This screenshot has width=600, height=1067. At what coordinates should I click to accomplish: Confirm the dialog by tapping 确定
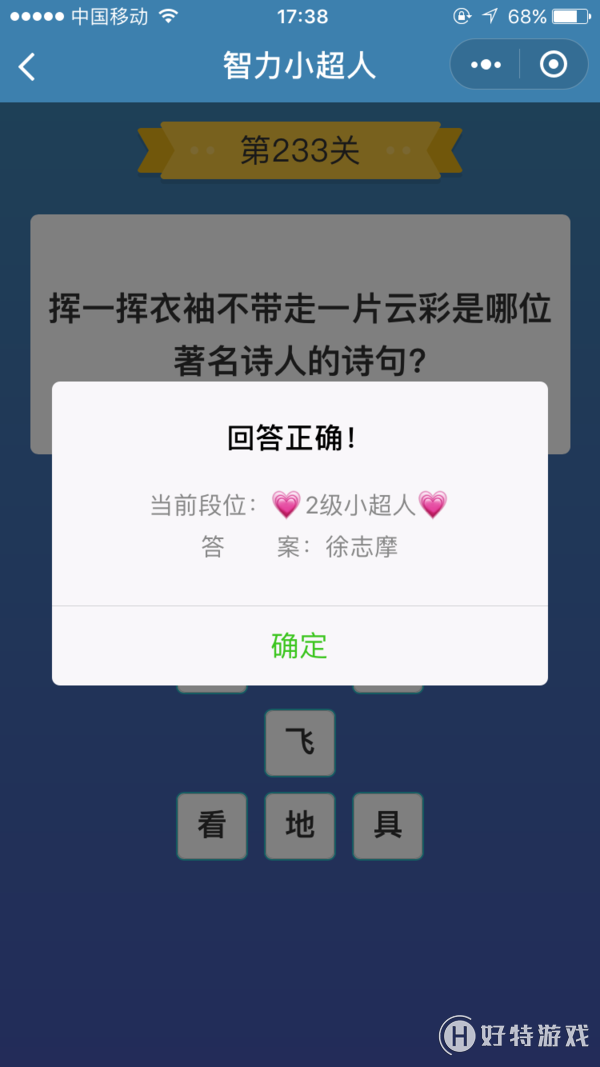(x=299, y=646)
